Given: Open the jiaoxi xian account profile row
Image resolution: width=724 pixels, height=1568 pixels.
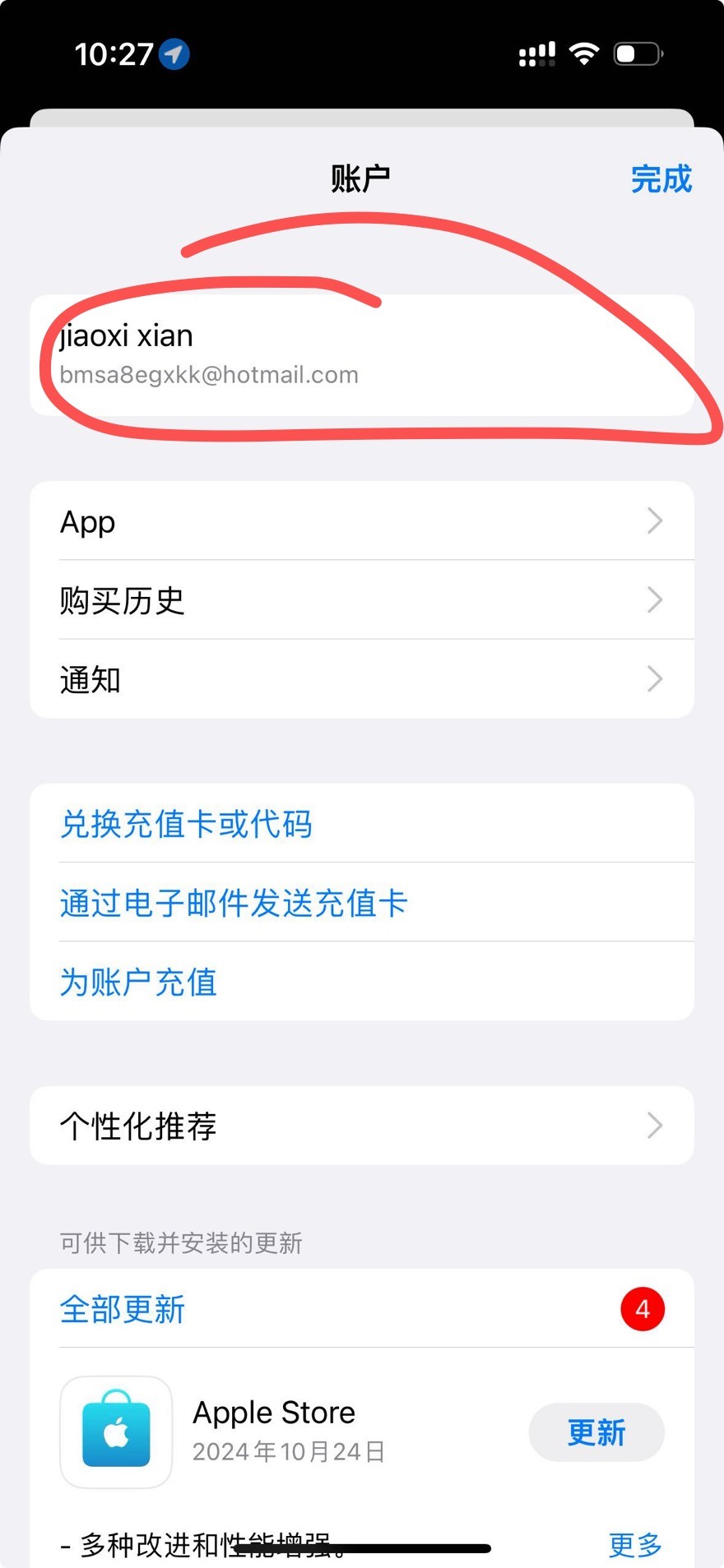Looking at the screenshot, I should [x=360, y=354].
